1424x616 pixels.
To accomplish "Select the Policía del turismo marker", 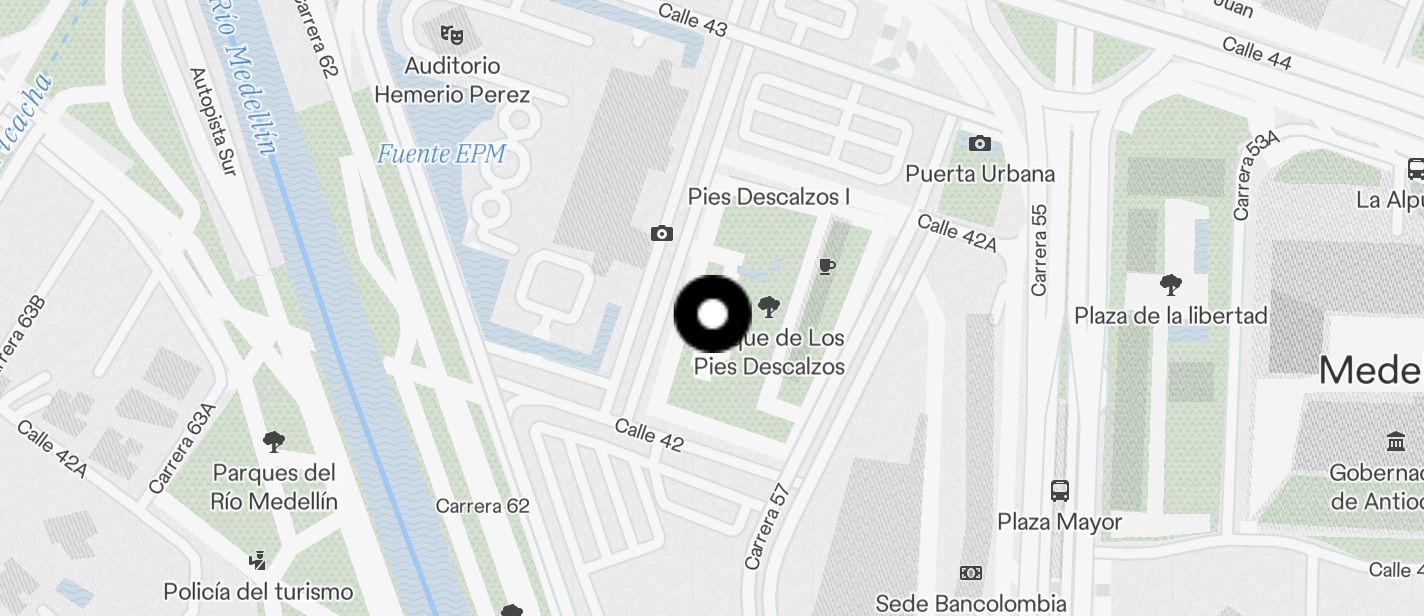I will 258,561.
